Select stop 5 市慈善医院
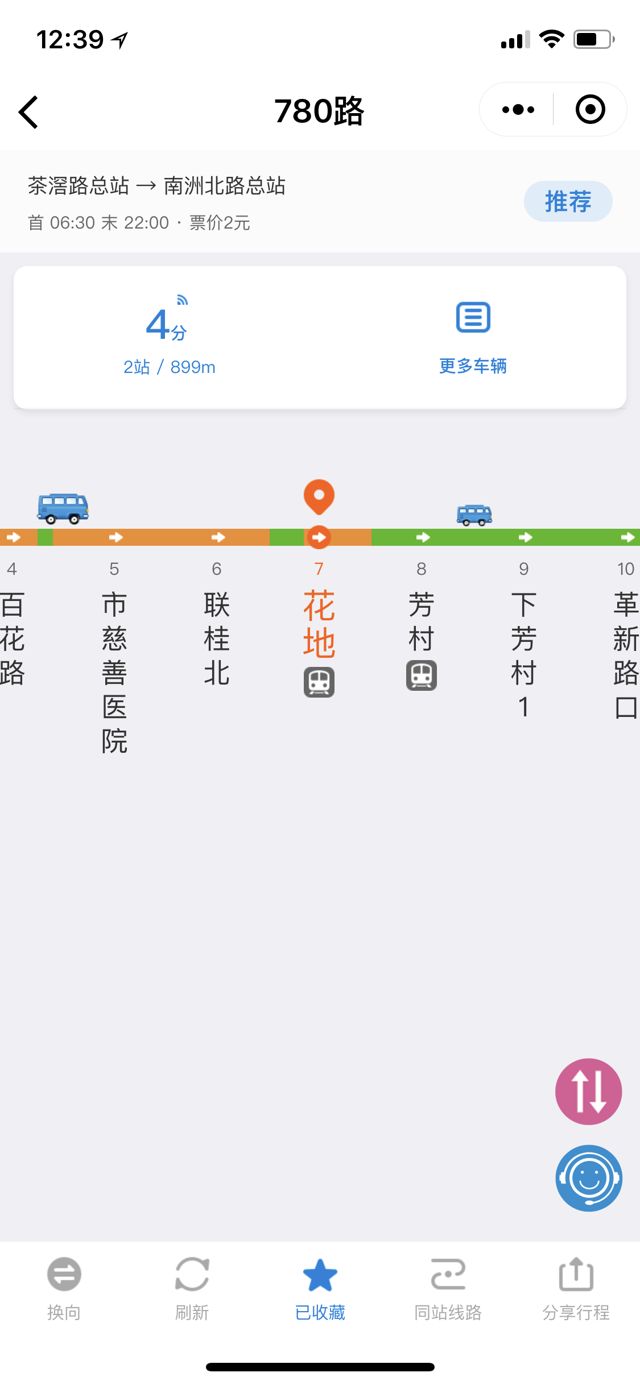Viewport: 640px width, 1385px height. 114,670
